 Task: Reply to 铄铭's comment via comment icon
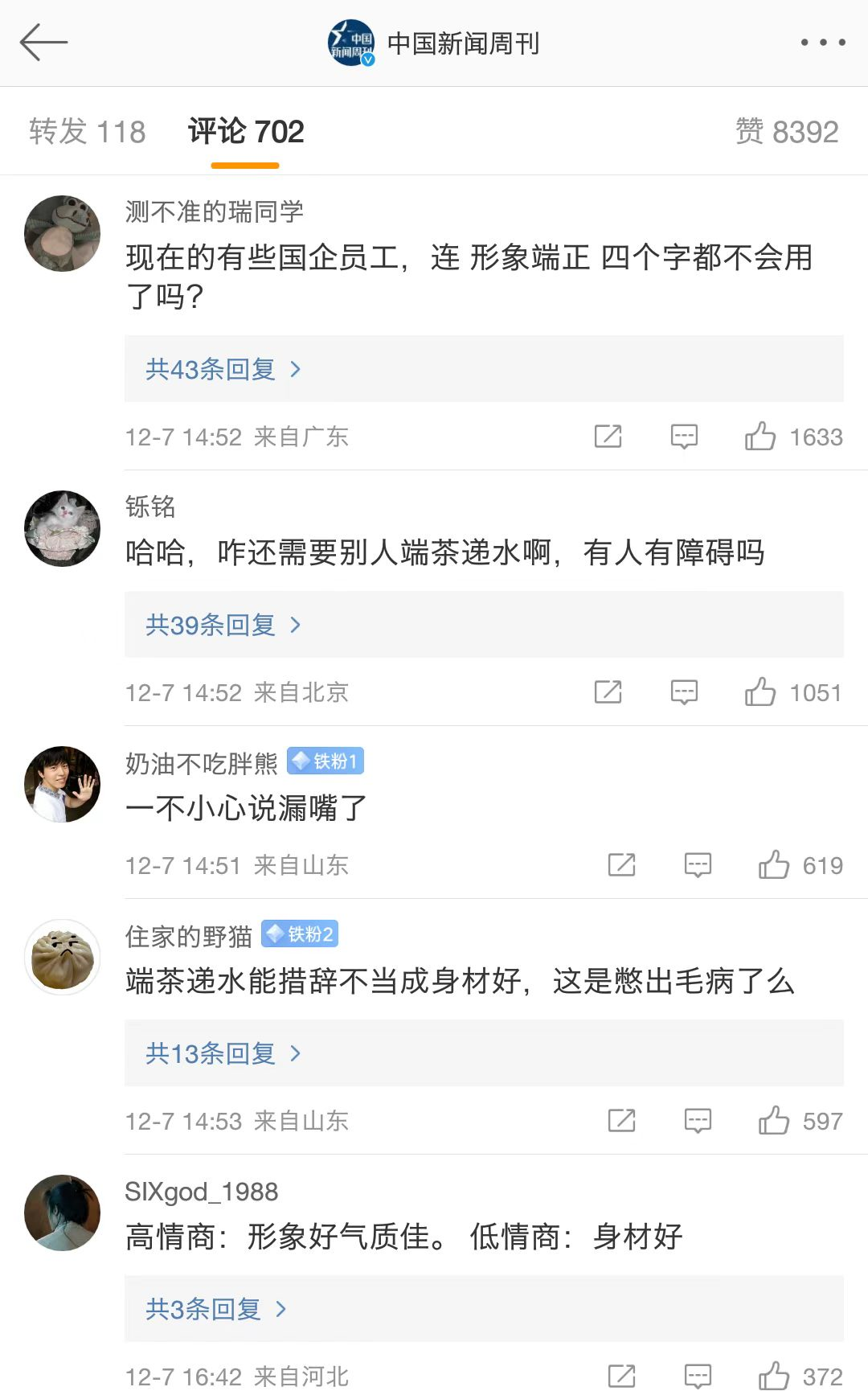(x=684, y=692)
